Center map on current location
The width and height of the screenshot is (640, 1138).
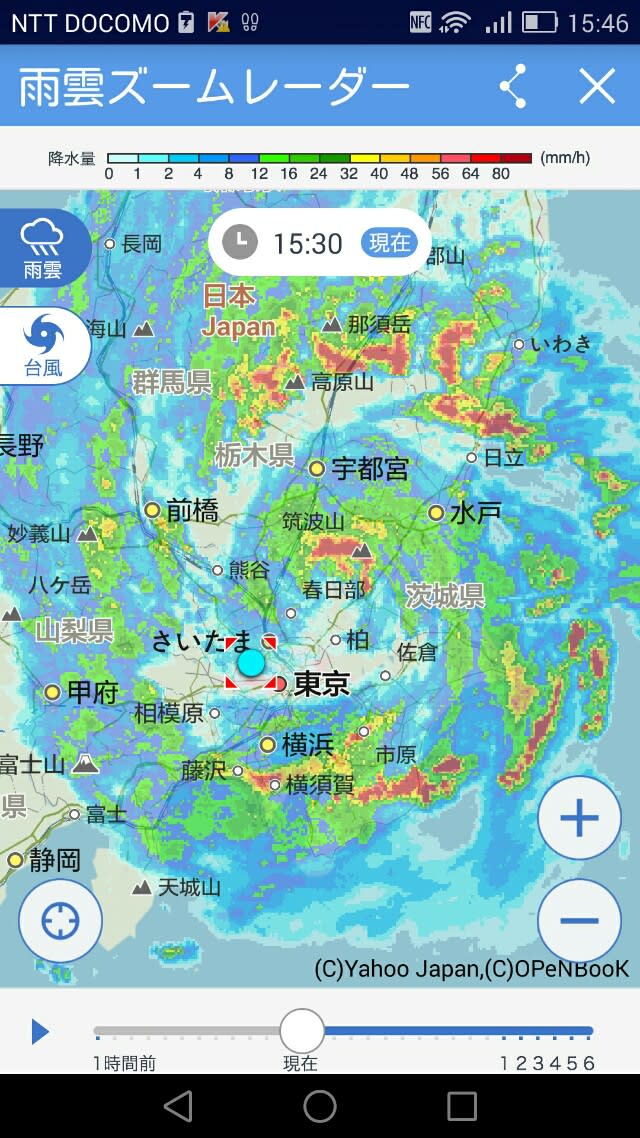[60, 921]
